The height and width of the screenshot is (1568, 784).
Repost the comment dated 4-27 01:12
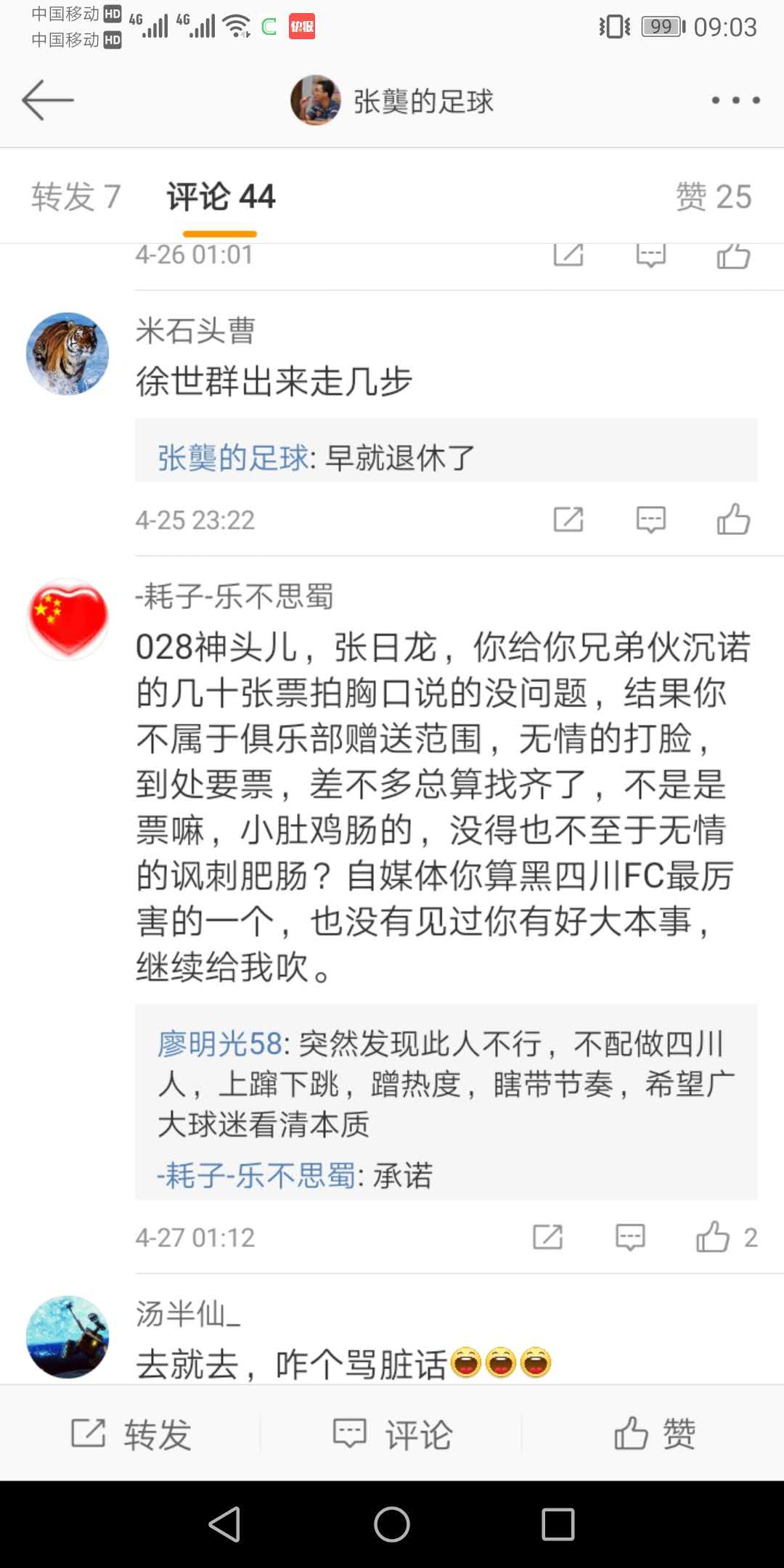548,1237
